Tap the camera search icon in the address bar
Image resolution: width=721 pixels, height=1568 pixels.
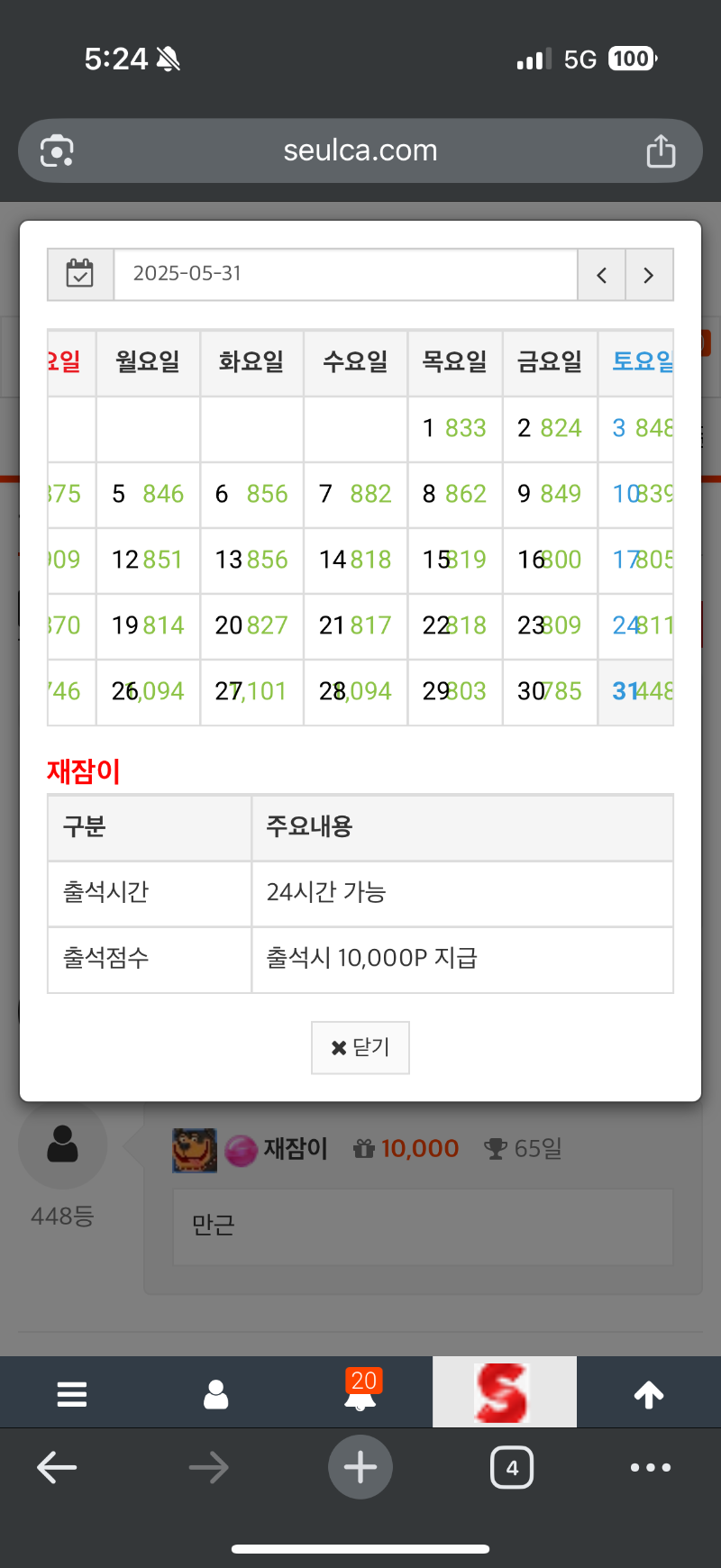coord(57,151)
